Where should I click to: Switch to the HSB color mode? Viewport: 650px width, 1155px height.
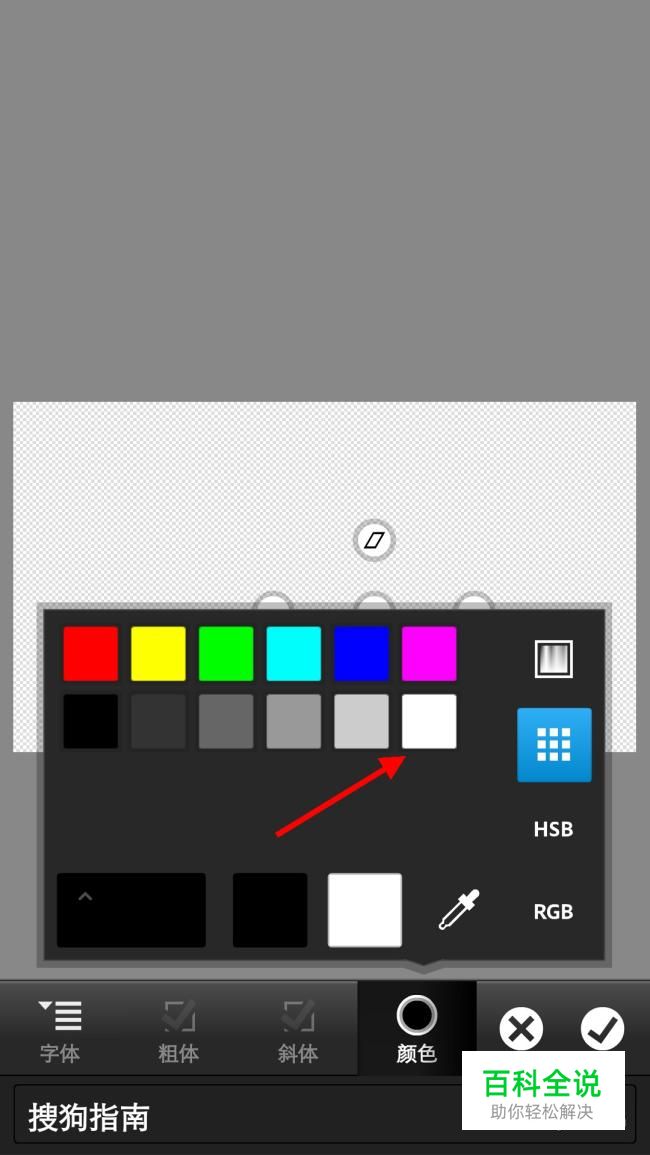[x=553, y=829]
